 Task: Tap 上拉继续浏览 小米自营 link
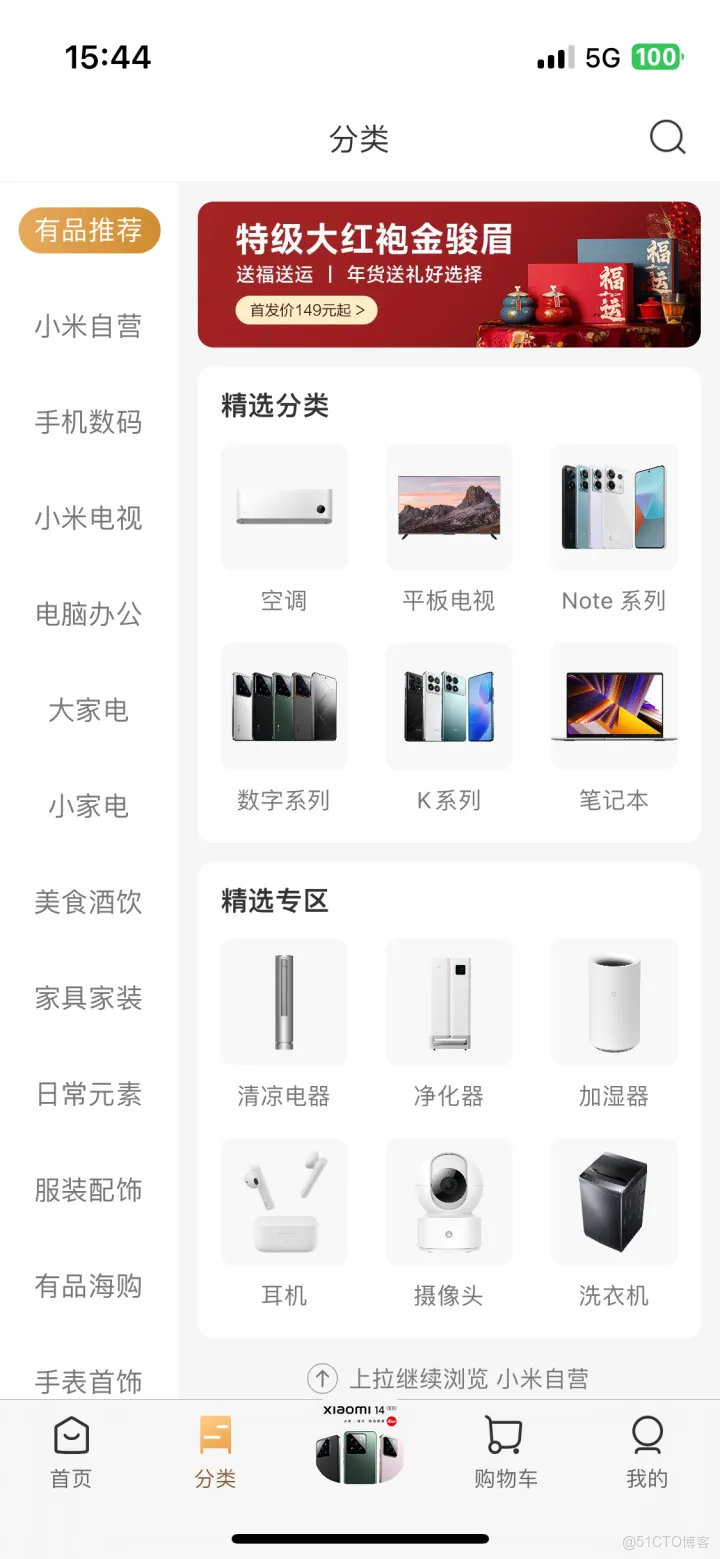pyautogui.click(x=470, y=1377)
